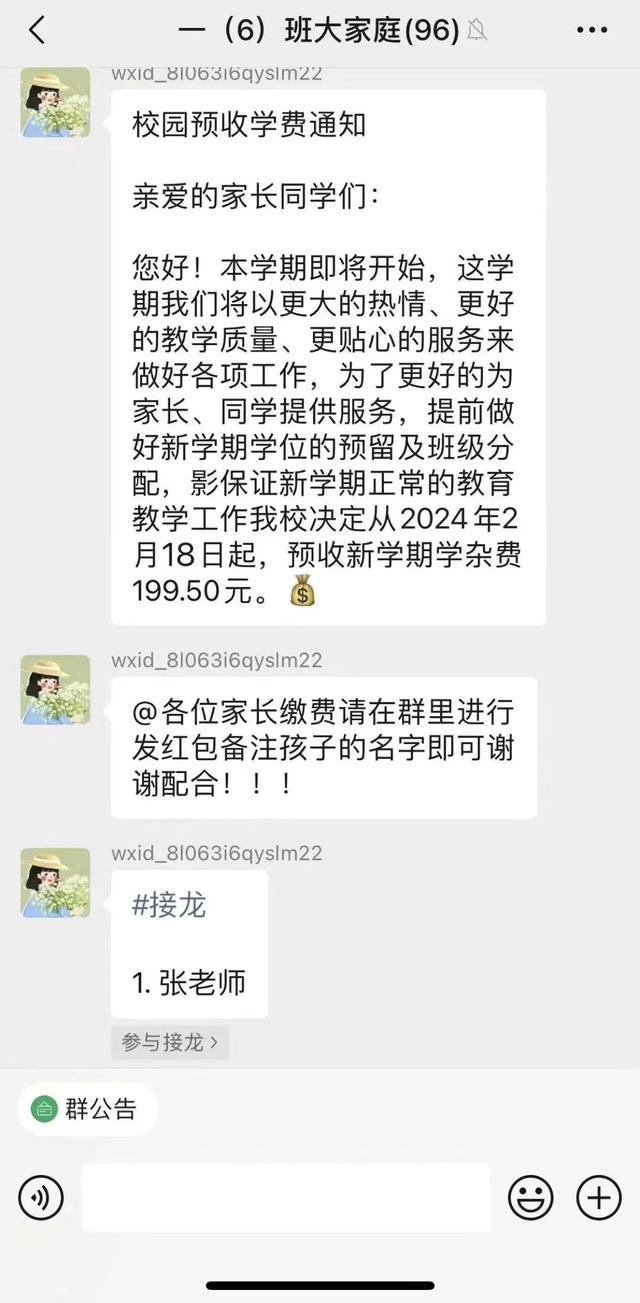This screenshot has height=1303, width=640.
Task: Open the plus attachments menu
Action: pos(598,1197)
